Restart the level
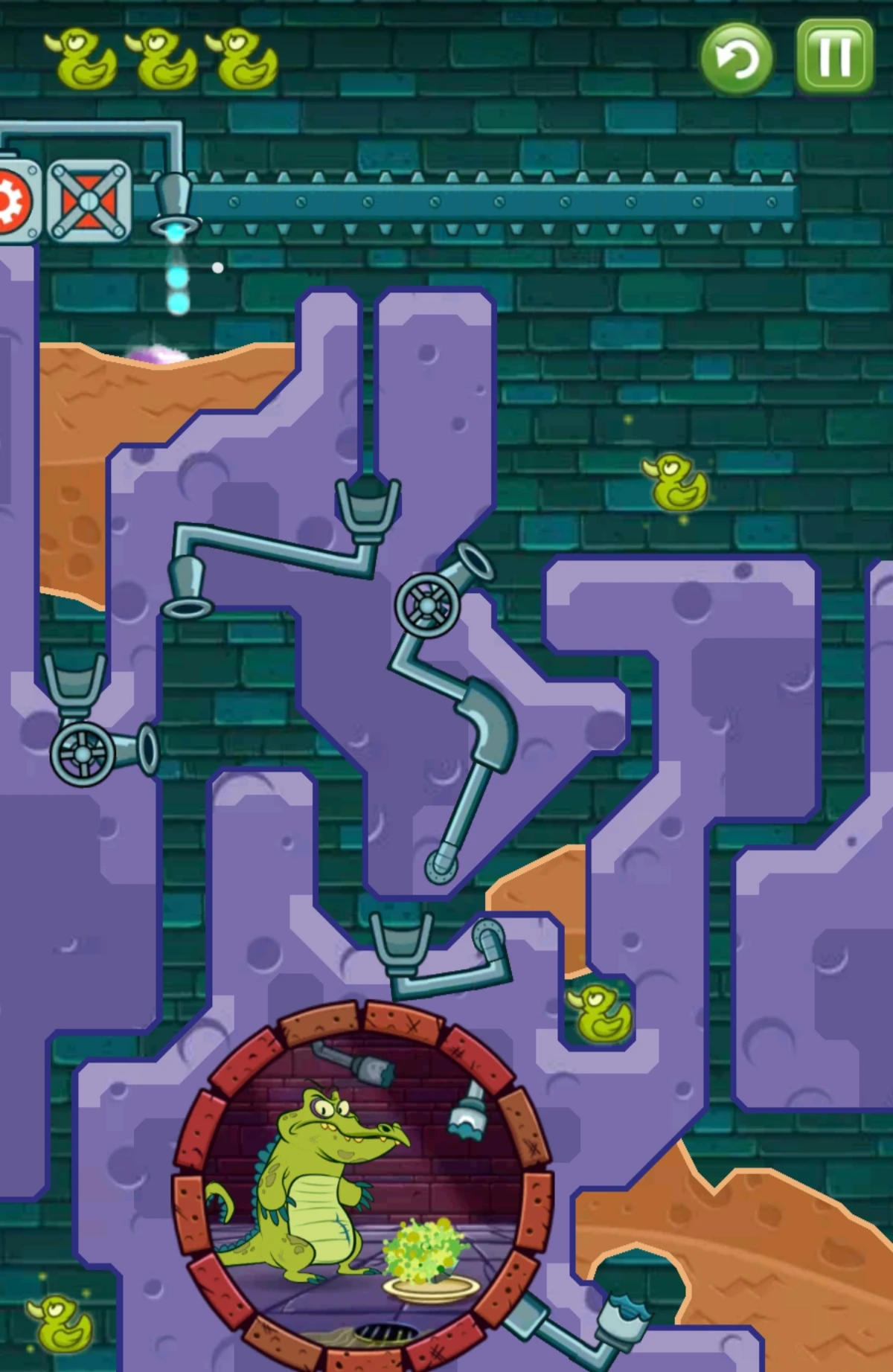 point(736,59)
